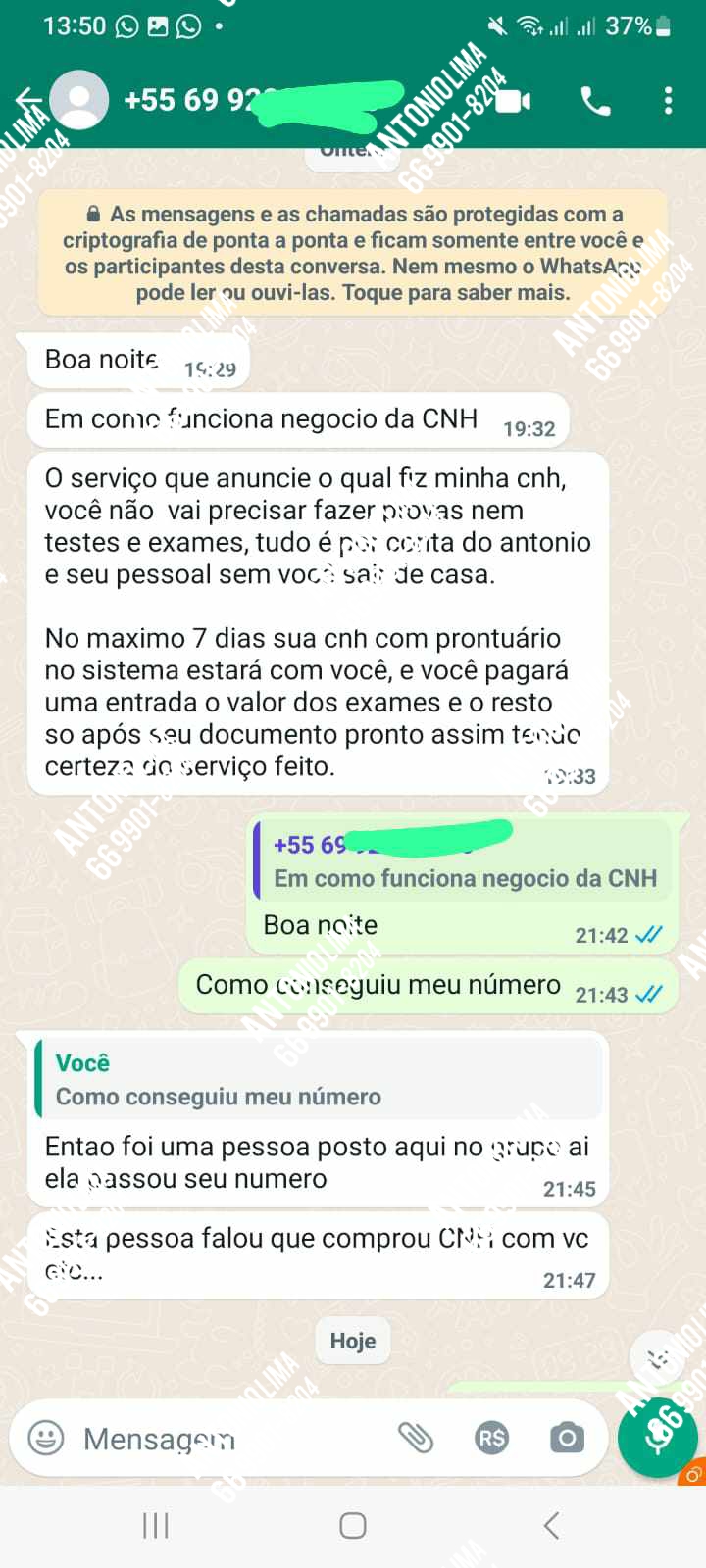Screen dimensions: 706x1568
Task: Start a video call with this contact
Action: point(512,100)
